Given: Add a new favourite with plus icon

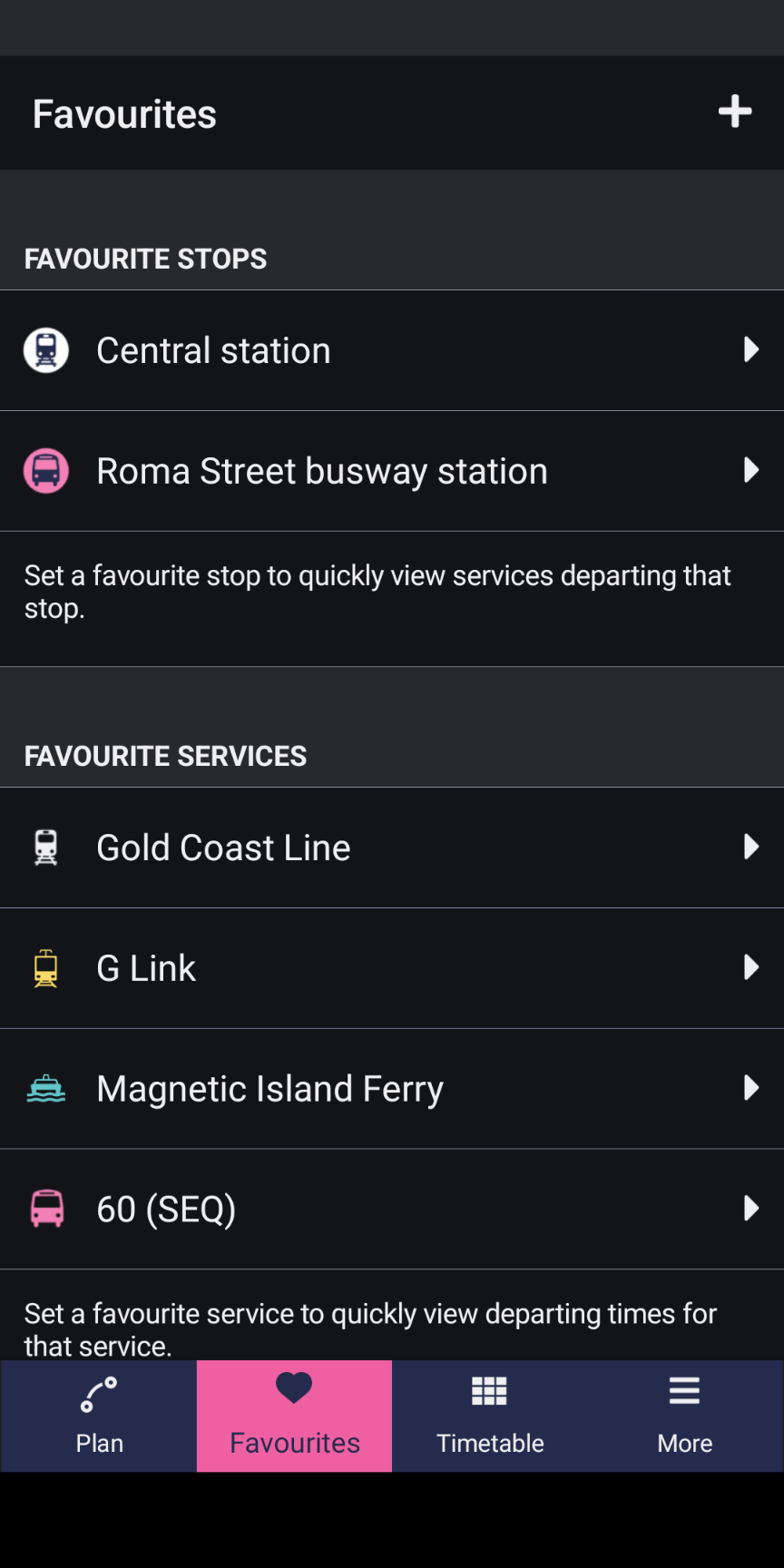Looking at the screenshot, I should pos(735,112).
